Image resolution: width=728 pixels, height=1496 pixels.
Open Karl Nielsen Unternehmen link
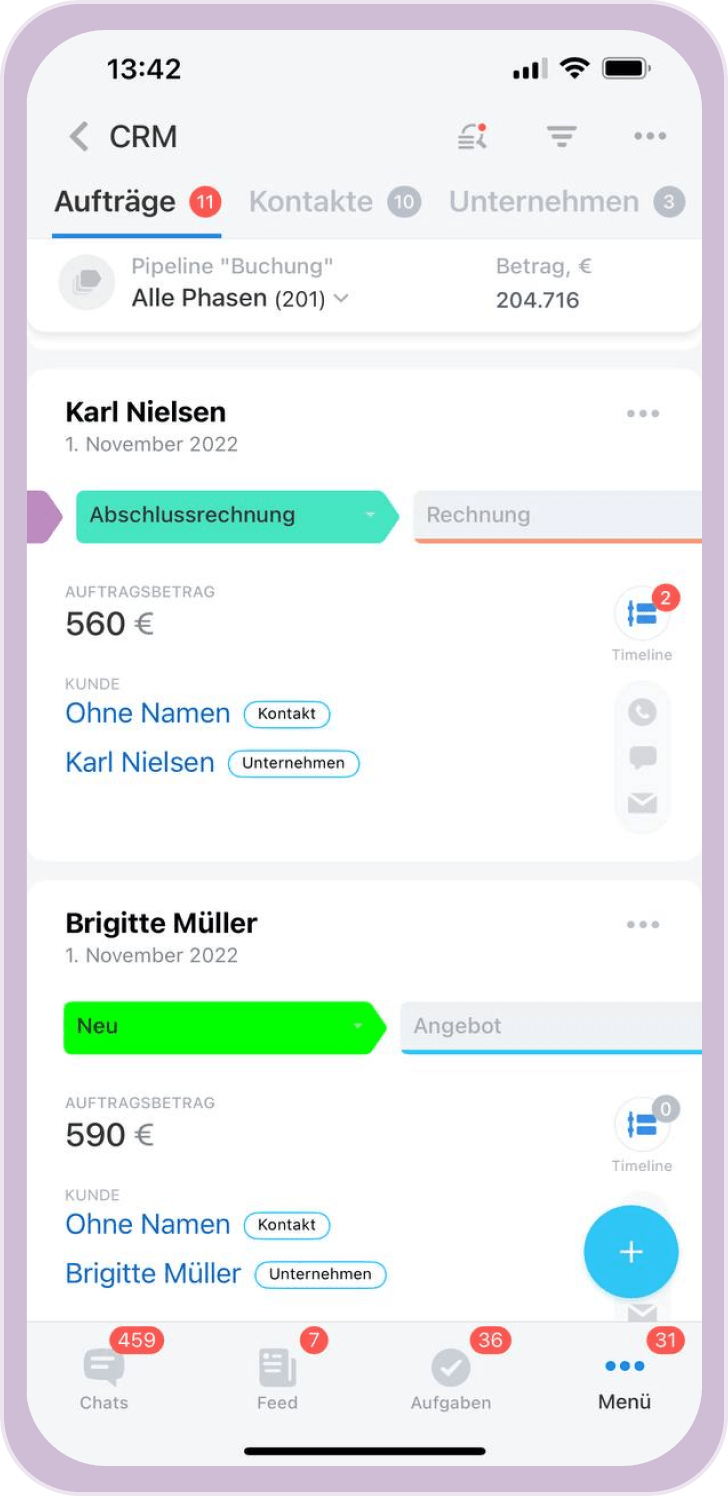point(140,763)
